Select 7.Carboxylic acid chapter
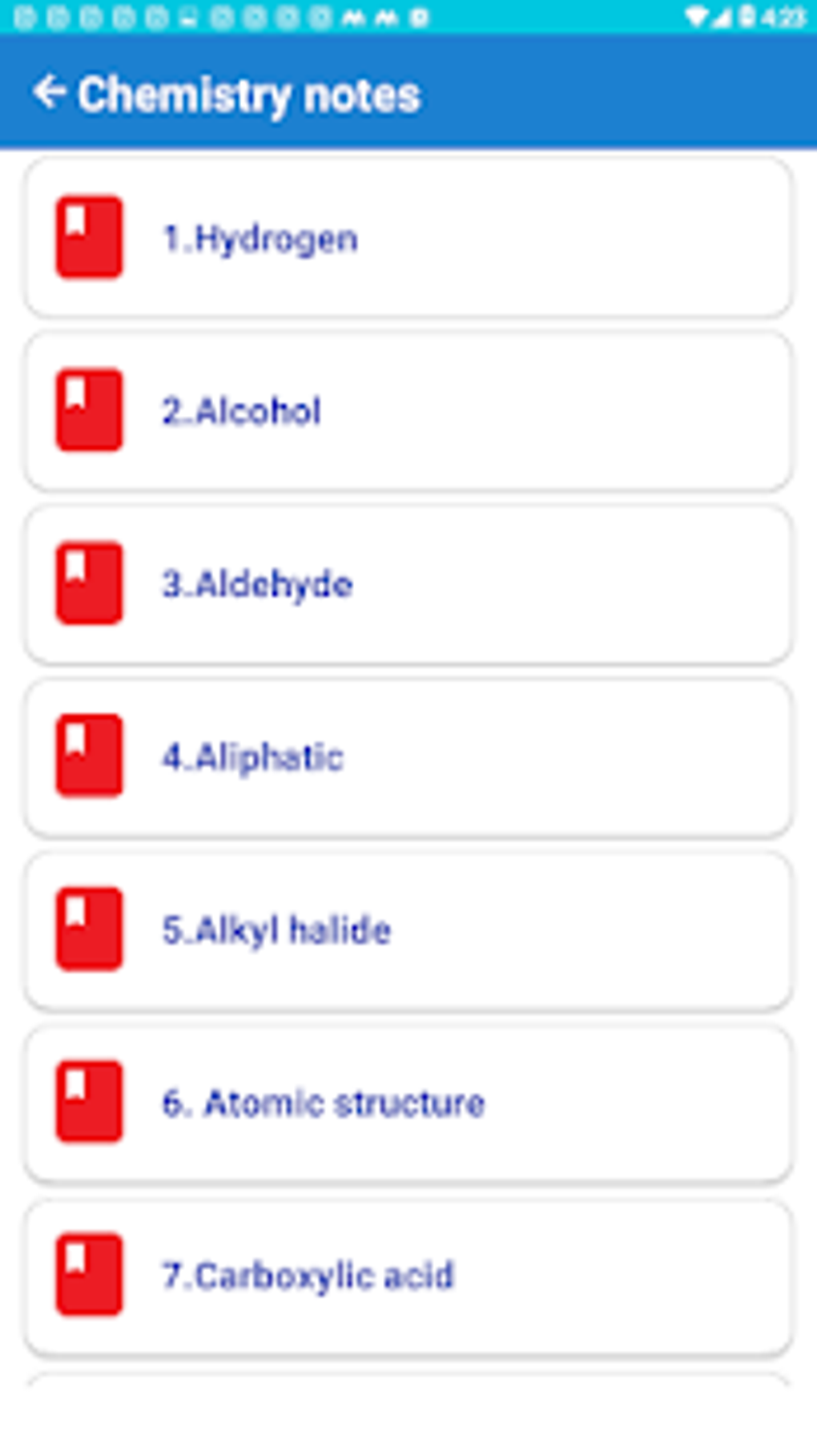817x1456 pixels. tap(408, 1277)
